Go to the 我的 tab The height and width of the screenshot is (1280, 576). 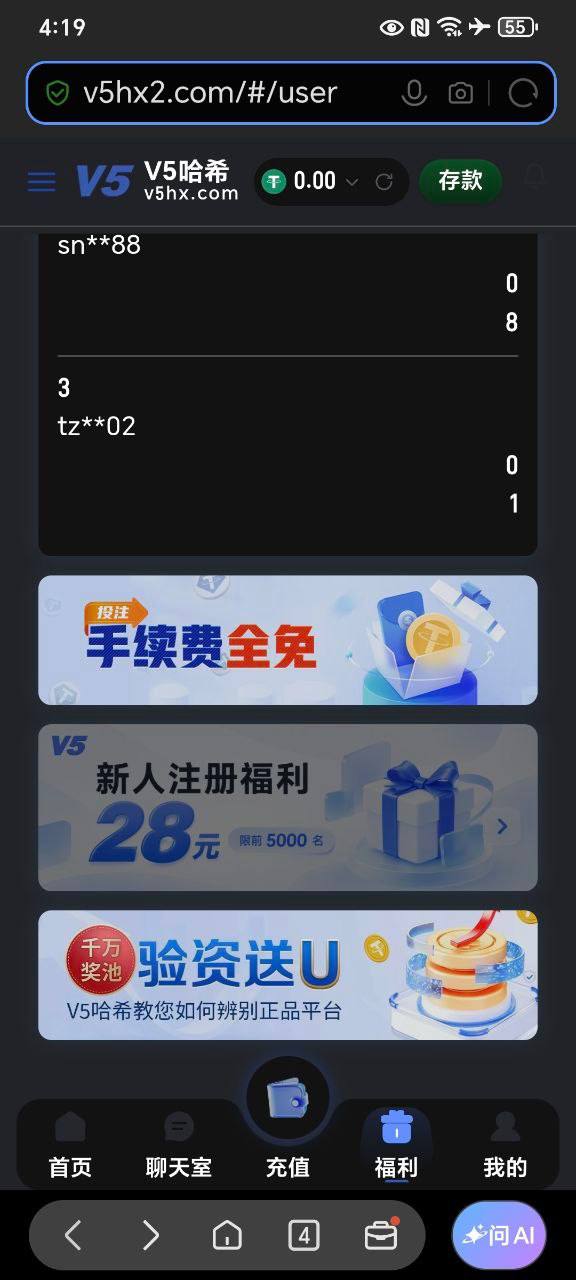coord(505,1145)
